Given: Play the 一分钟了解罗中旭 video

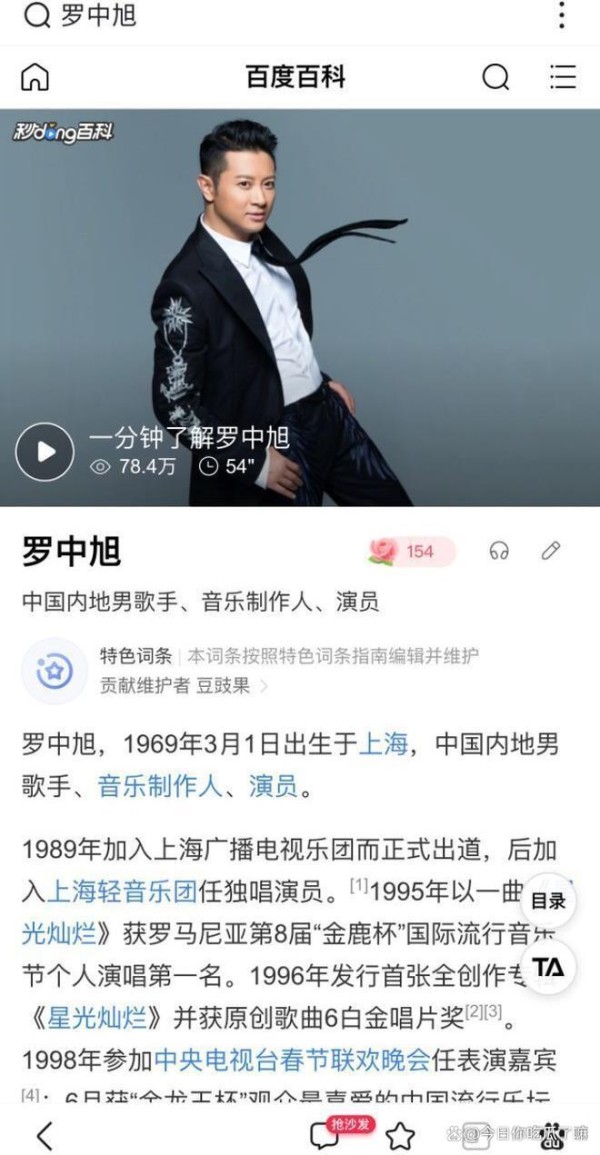Looking at the screenshot, I should click(x=45, y=452).
